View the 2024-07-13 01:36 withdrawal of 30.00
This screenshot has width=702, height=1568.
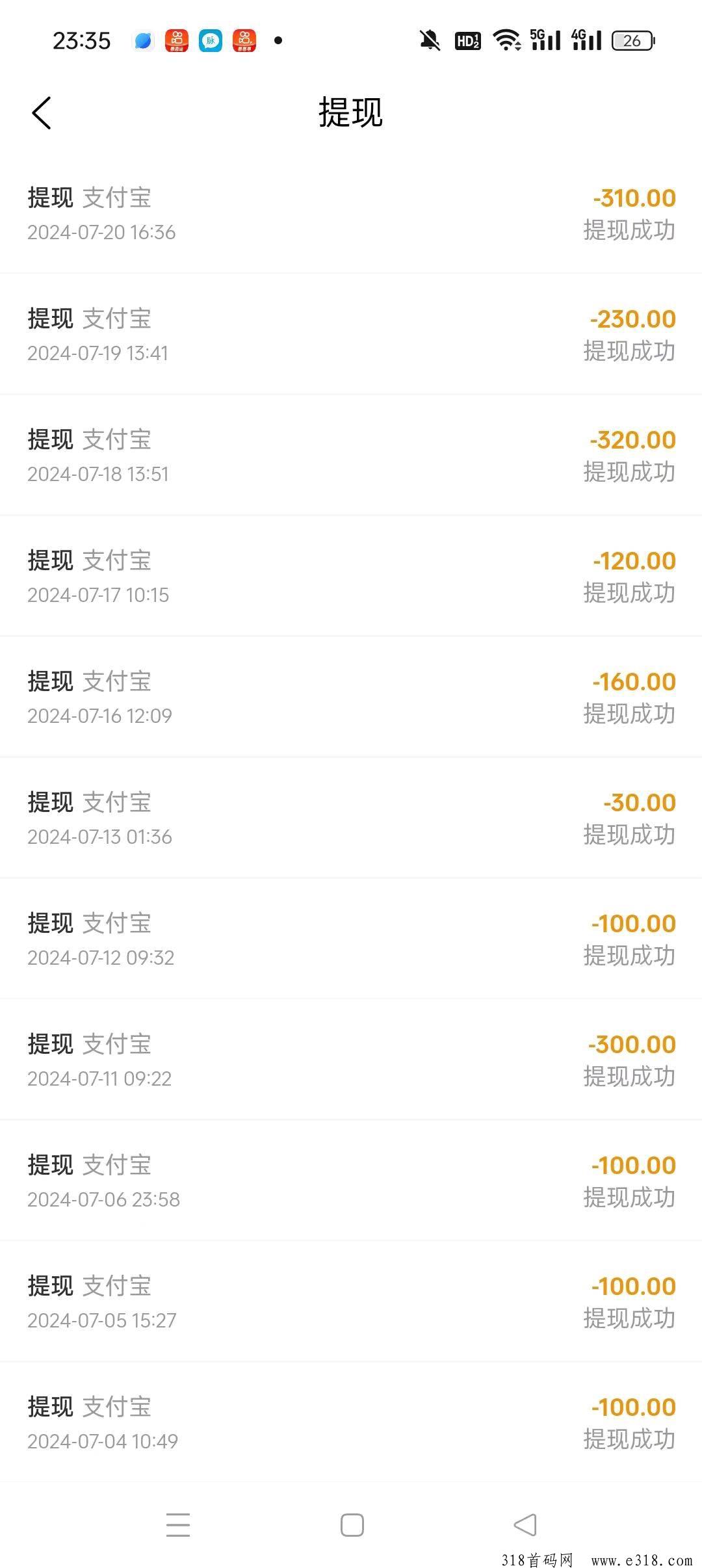click(x=351, y=818)
